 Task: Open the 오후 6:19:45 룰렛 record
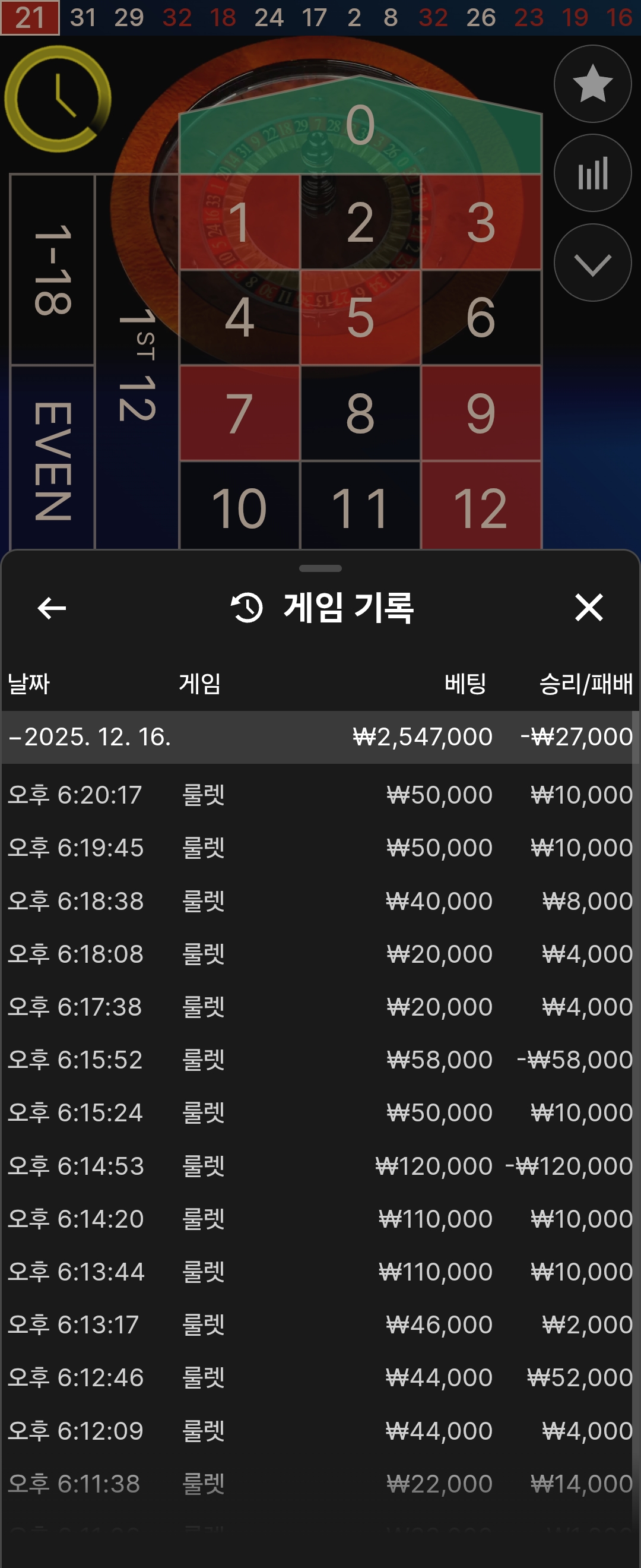[320, 848]
